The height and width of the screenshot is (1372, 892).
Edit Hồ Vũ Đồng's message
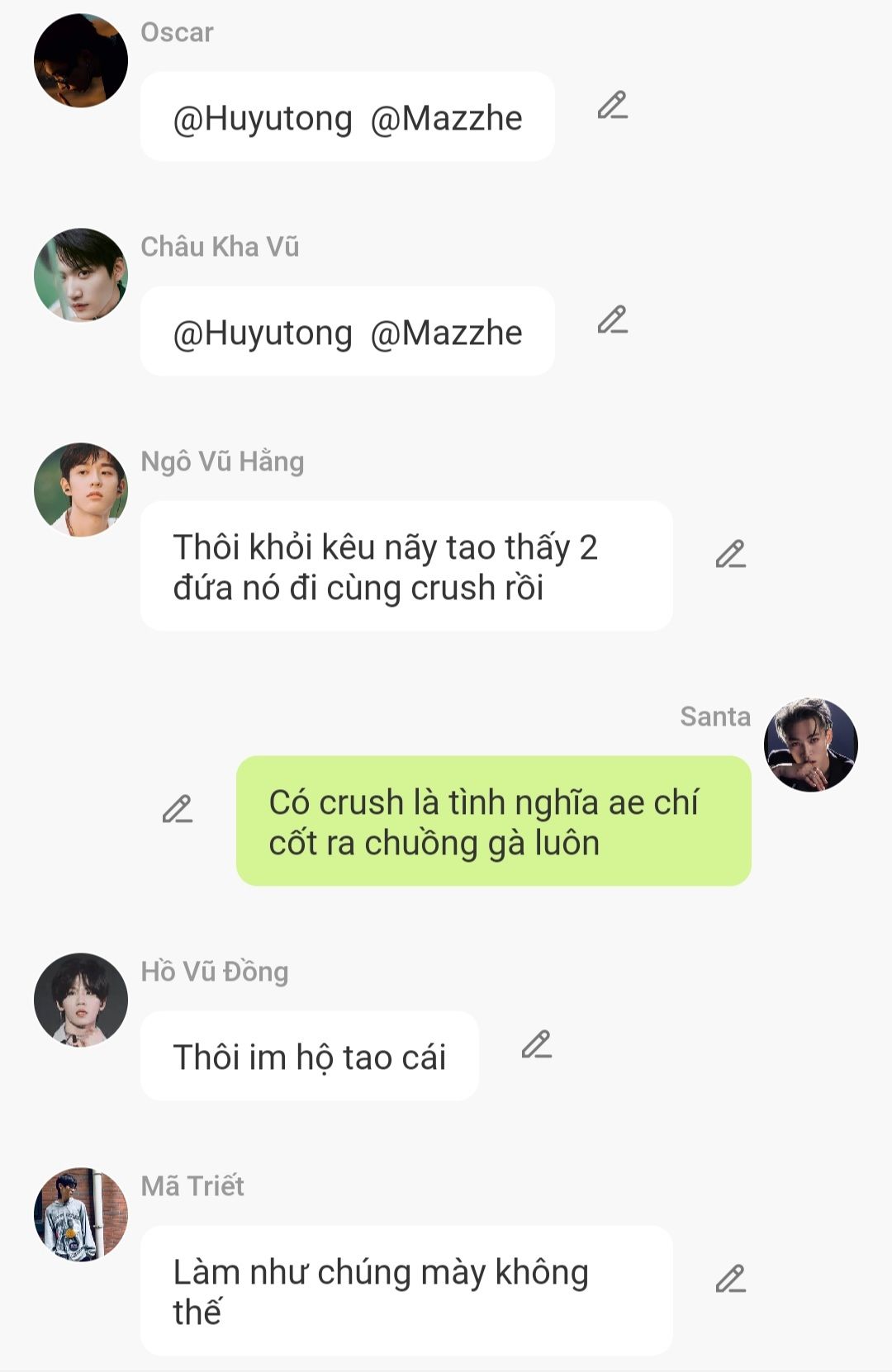pyautogui.click(x=536, y=1045)
